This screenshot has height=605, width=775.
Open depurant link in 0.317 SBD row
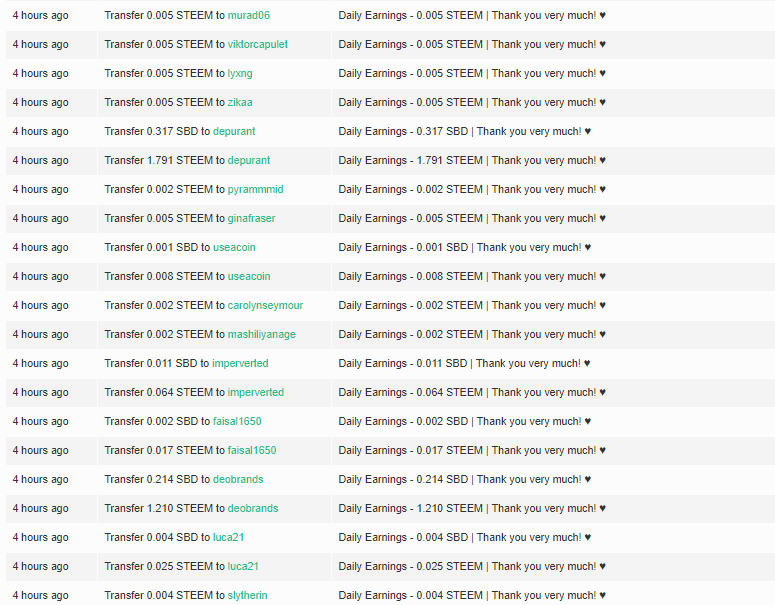(x=234, y=131)
